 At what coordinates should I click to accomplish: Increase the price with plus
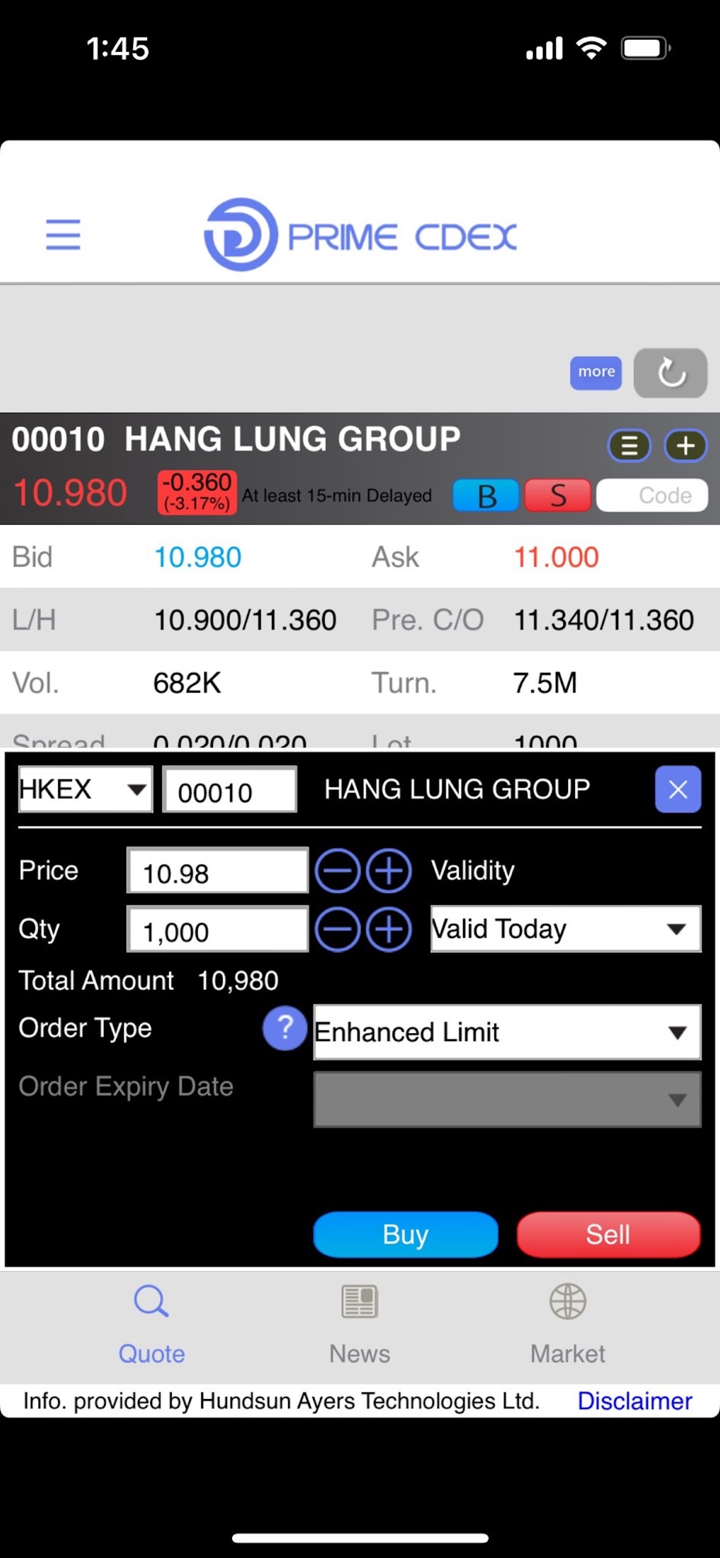tap(389, 872)
